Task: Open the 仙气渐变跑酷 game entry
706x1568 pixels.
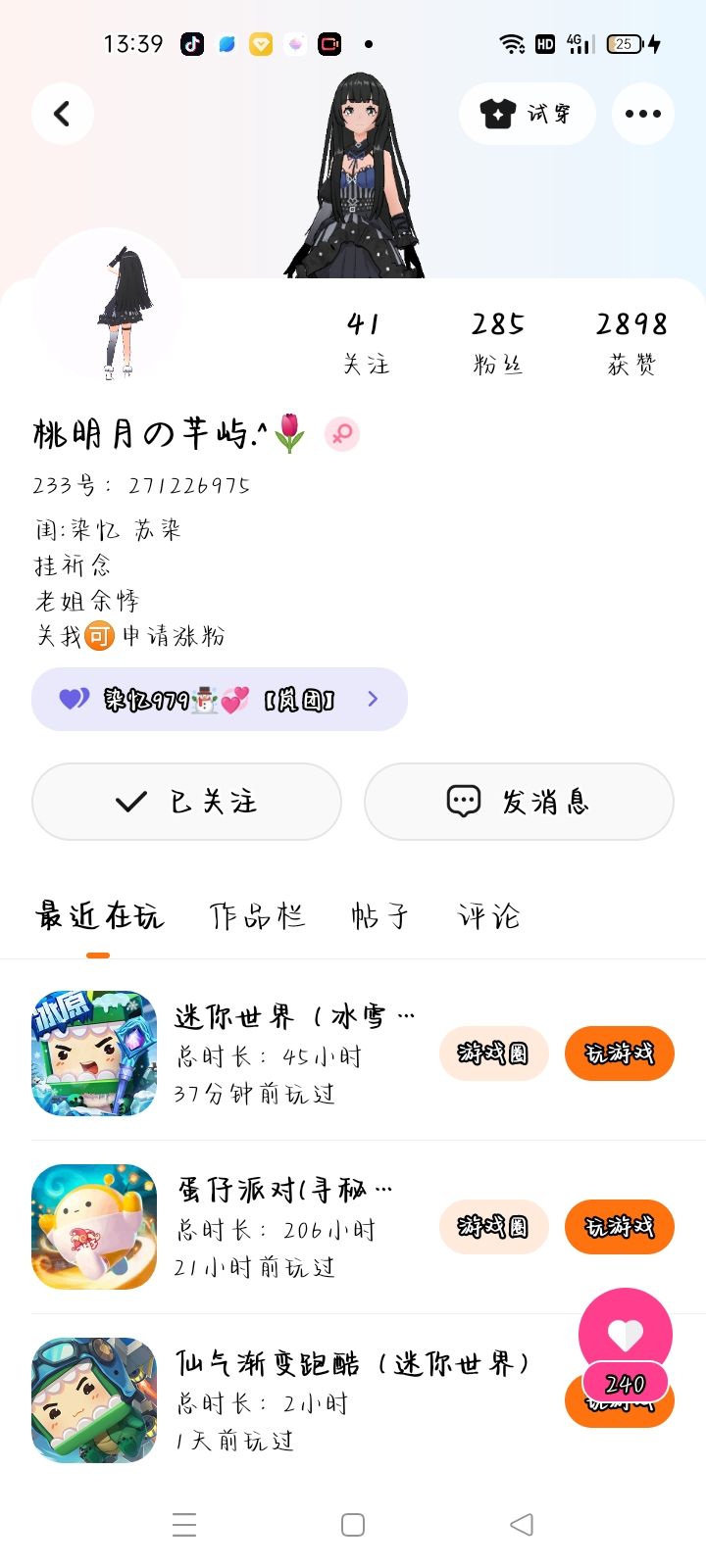Action: pyautogui.click(x=294, y=1399)
